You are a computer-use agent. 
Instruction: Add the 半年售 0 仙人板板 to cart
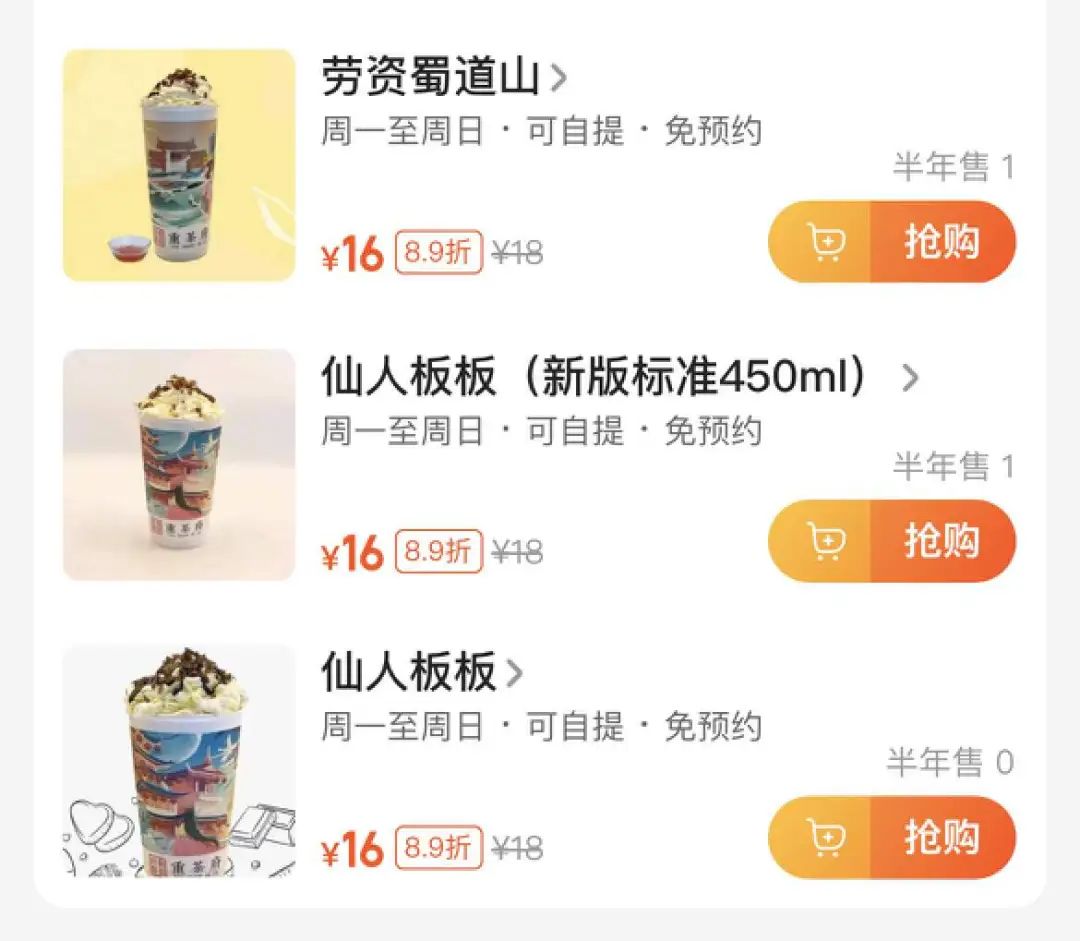pyautogui.click(x=825, y=838)
